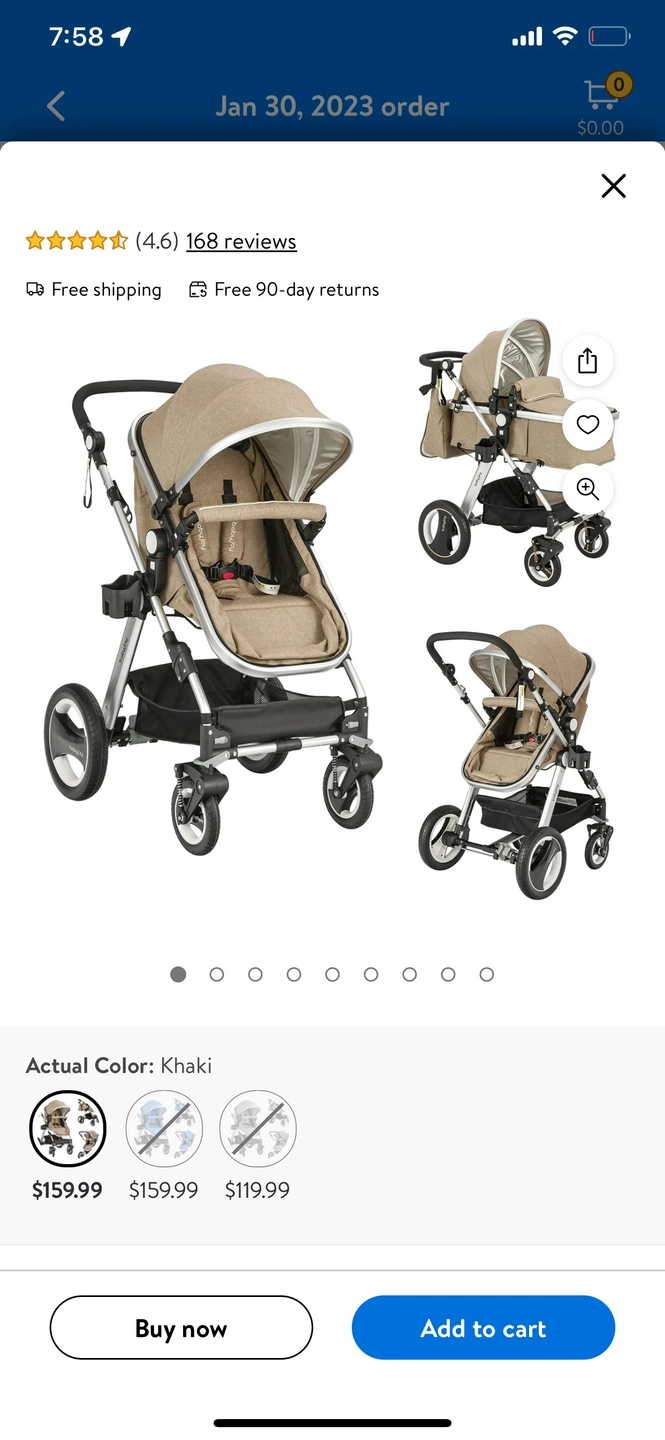Jump to the last image page dot
Screen dimensions: 665x1440
click(486, 974)
